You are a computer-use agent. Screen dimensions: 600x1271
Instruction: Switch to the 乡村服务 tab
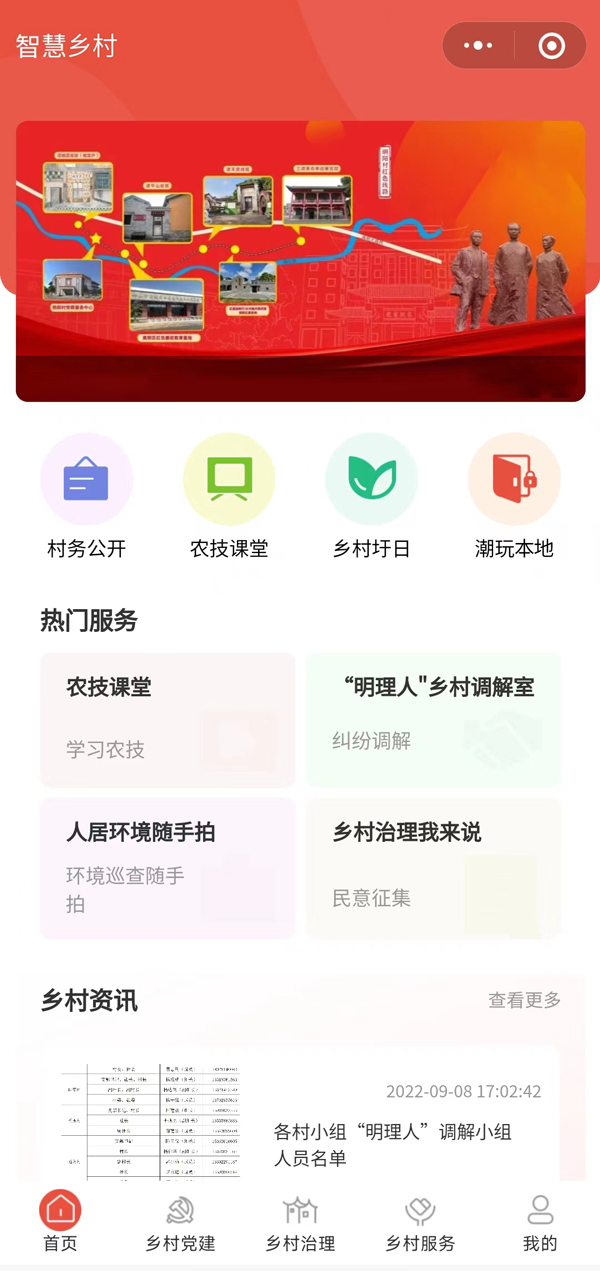(x=420, y=1222)
